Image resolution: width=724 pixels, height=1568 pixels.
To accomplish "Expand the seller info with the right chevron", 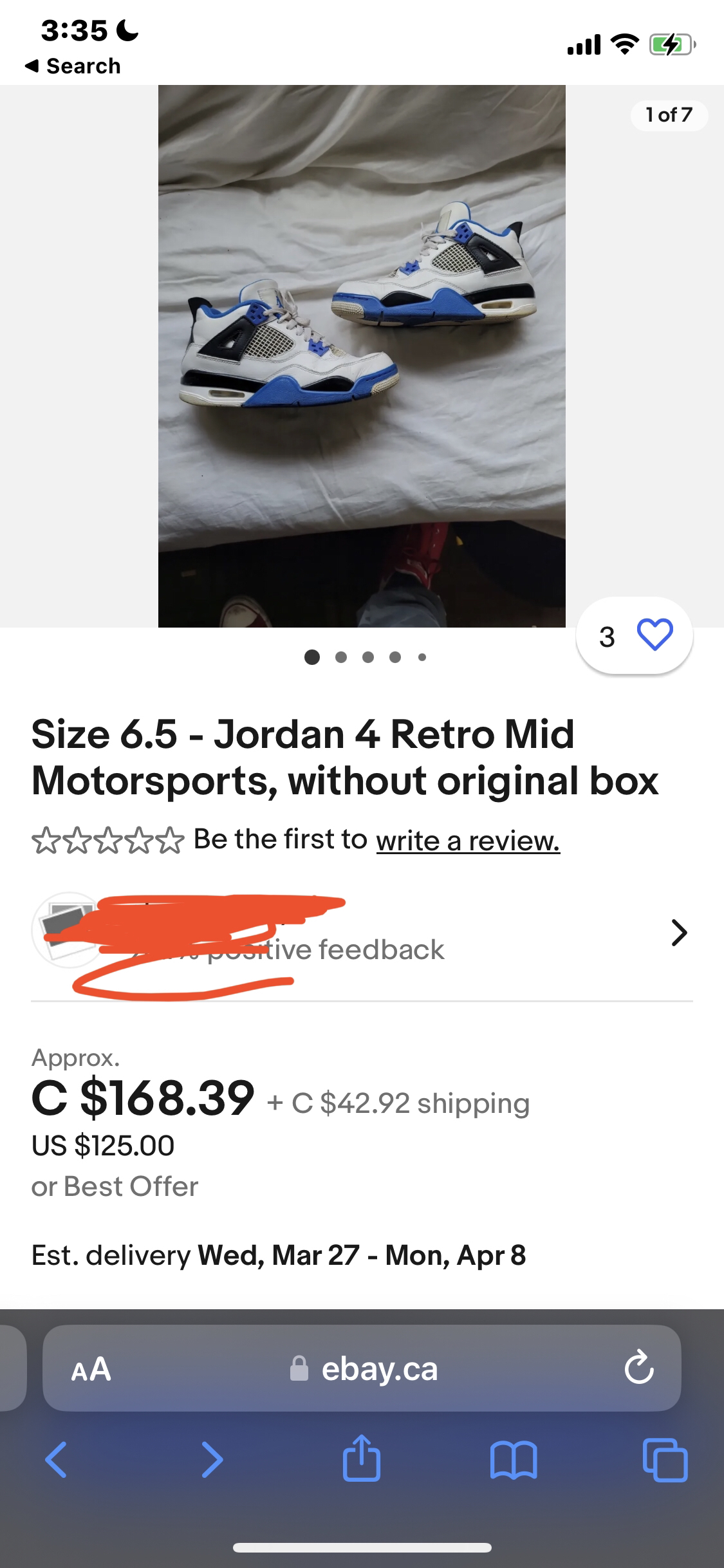I will pyautogui.click(x=678, y=932).
